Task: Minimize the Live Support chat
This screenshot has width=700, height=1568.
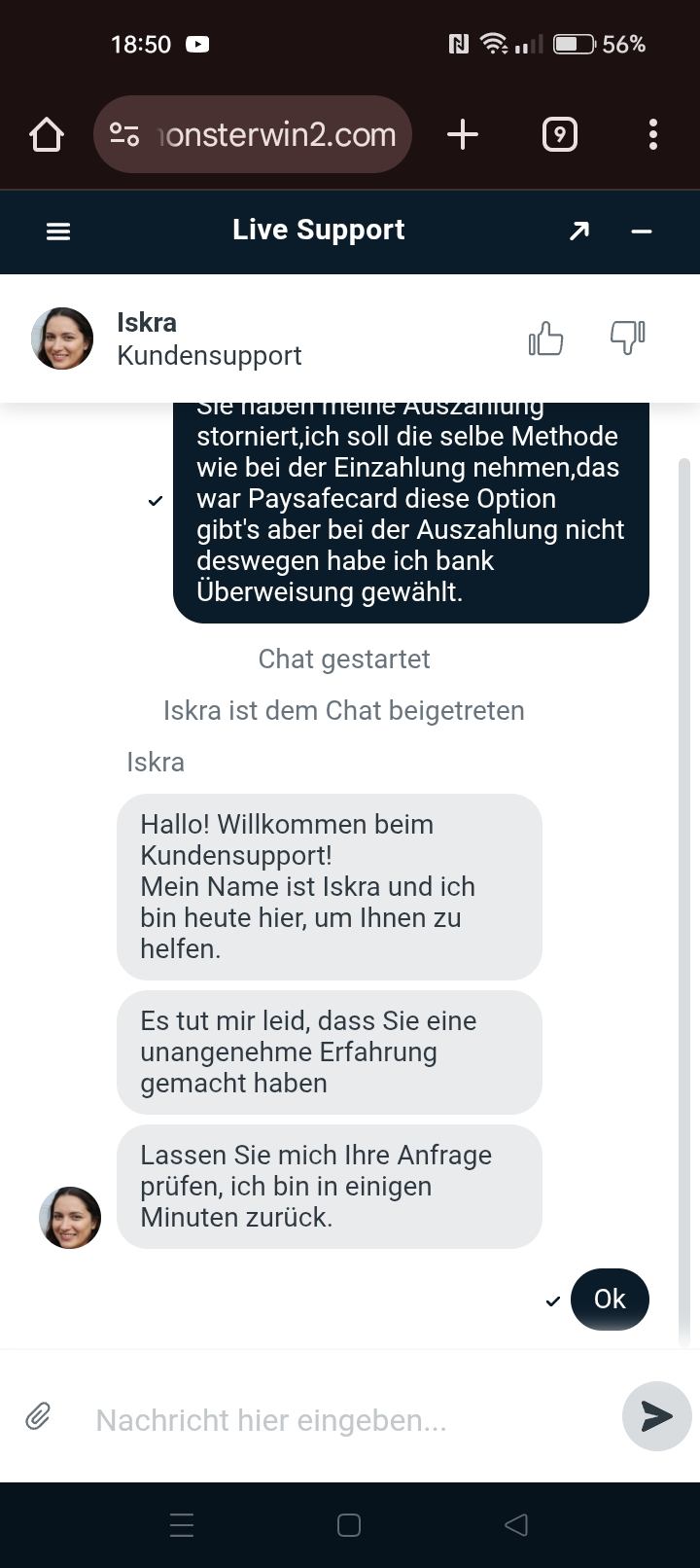Action: point(642,232)
